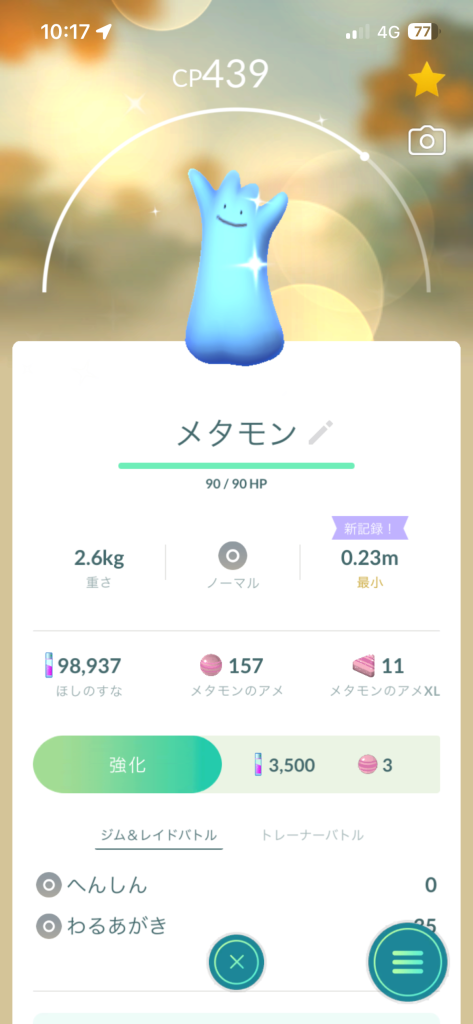
Task: Switch to the トレーナーバトル tab
Action: pos(312,835)
